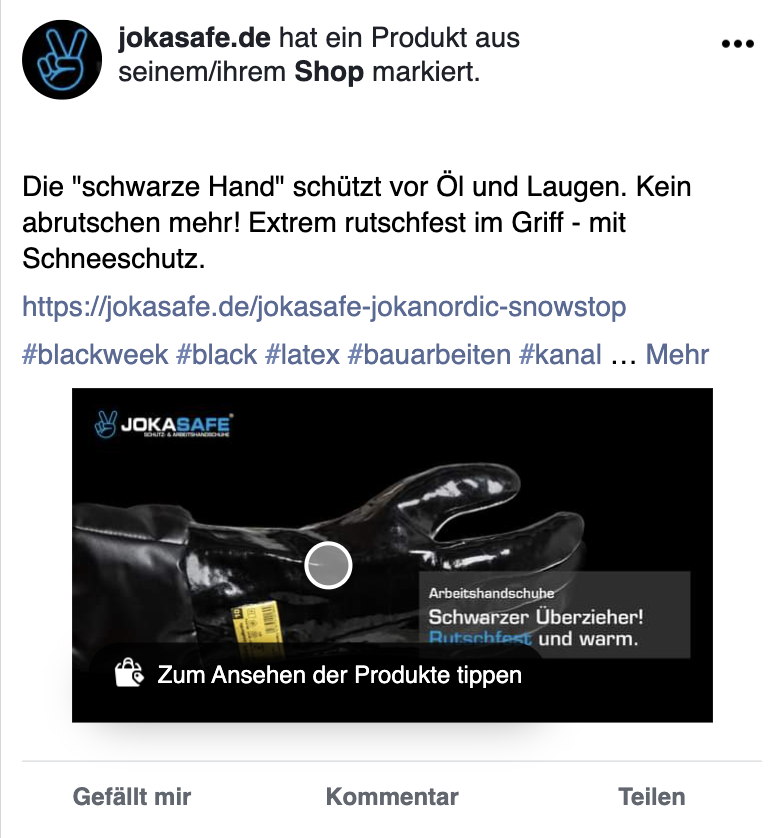Open hashtag #latex
This screenshot has height=838, width=782.
click(x=301, y=354)
